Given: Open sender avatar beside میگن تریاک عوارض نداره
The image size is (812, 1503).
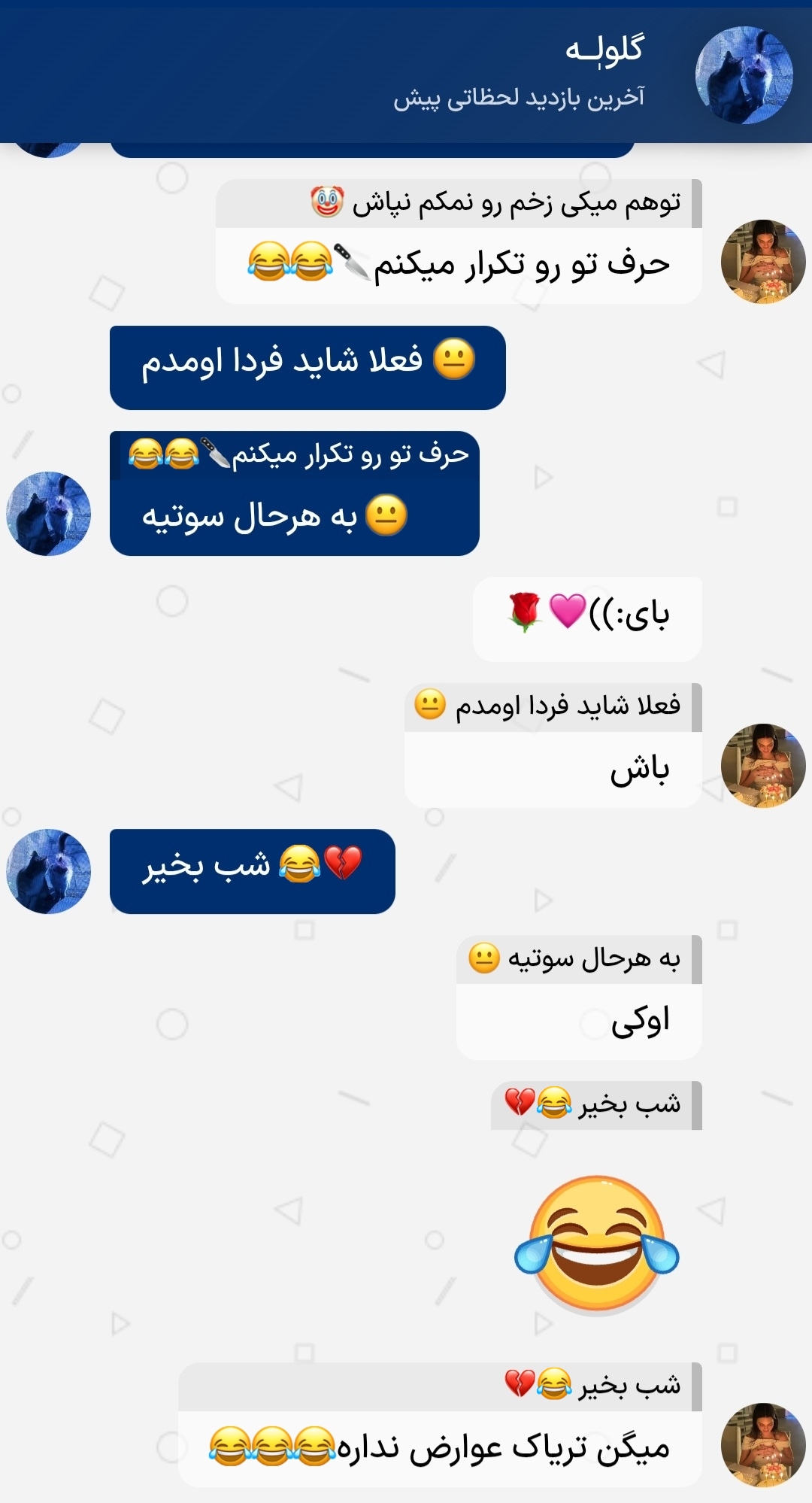Looking at the screenshot, I should tap(762, 1444).
